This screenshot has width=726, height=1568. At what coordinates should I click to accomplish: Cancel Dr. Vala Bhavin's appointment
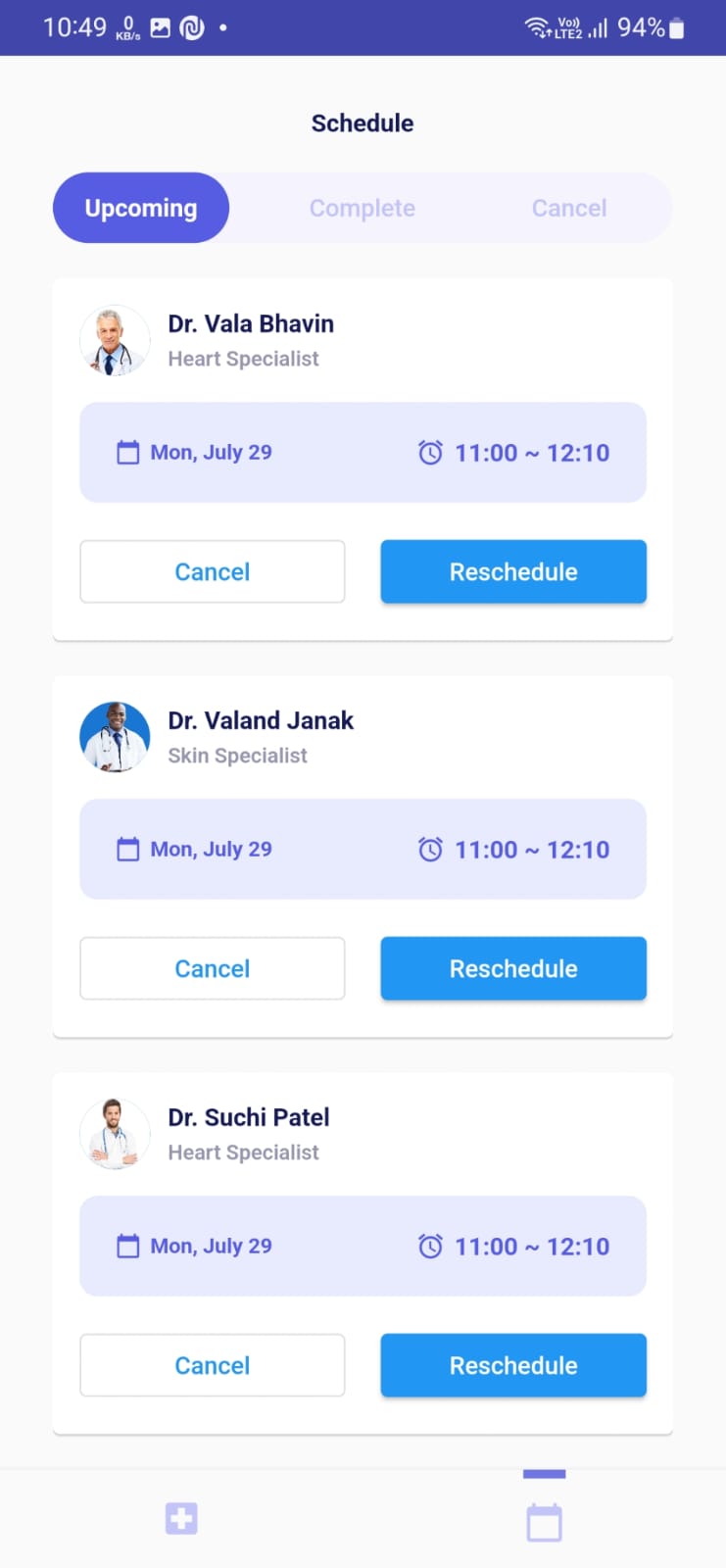click(x=212, y=571)
